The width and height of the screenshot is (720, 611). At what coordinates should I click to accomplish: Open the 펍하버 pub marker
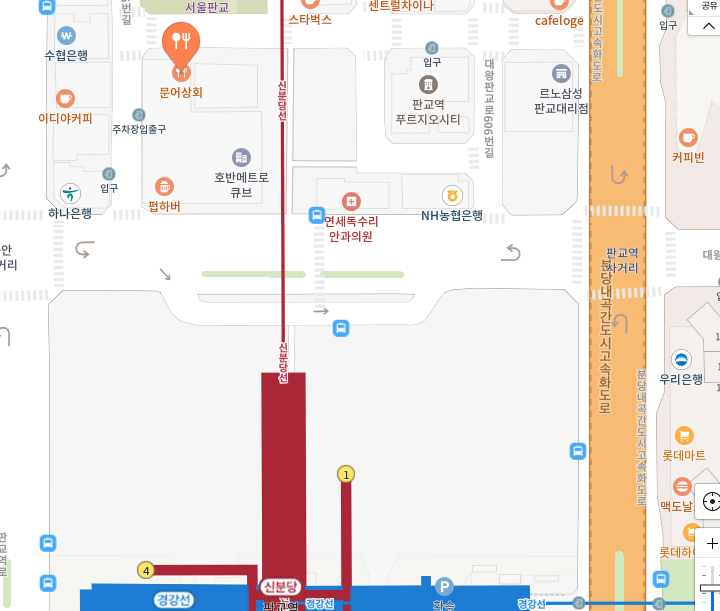point(164,187)
